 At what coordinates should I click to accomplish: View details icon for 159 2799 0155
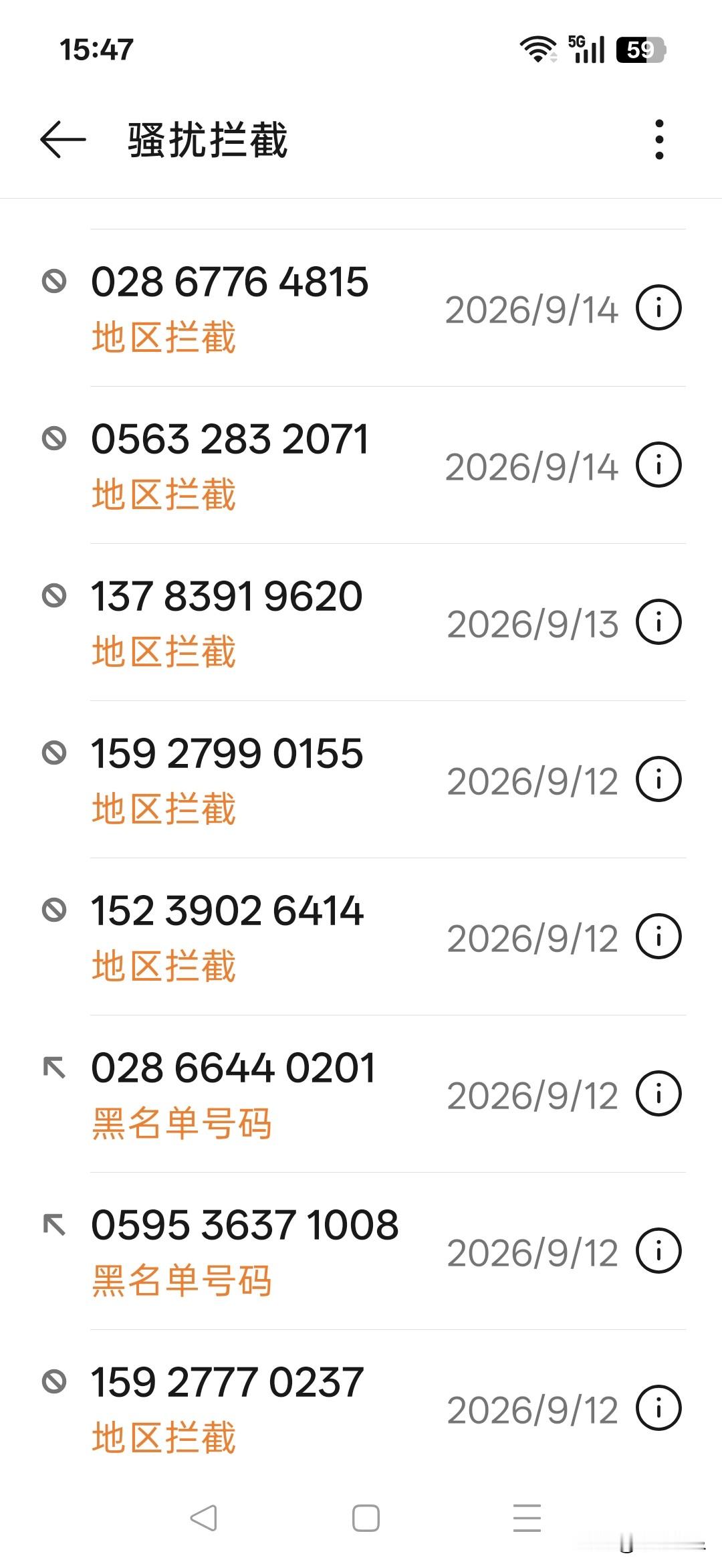coord(658,779)
